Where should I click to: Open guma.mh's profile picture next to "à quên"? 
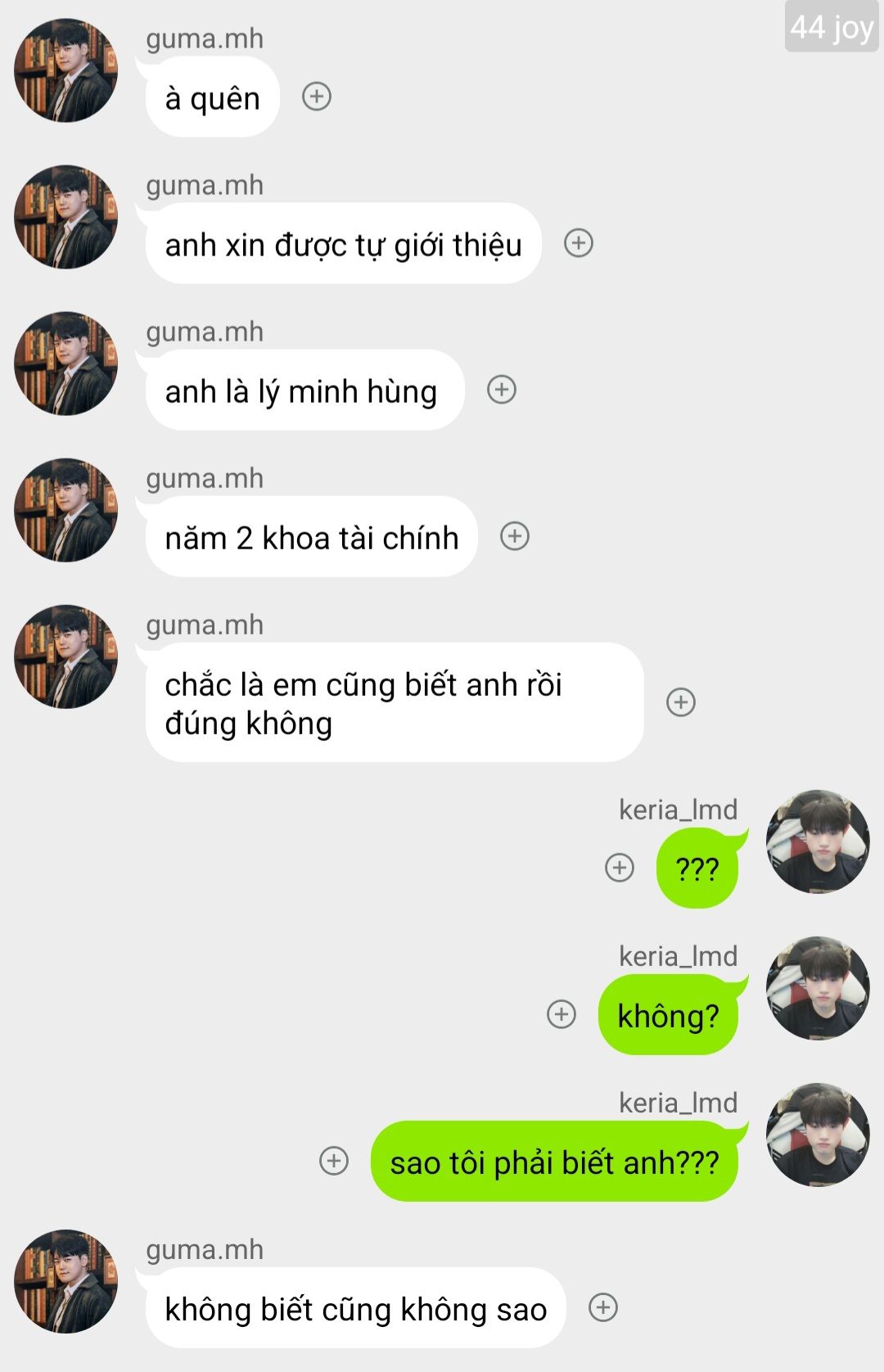(66, 71)
